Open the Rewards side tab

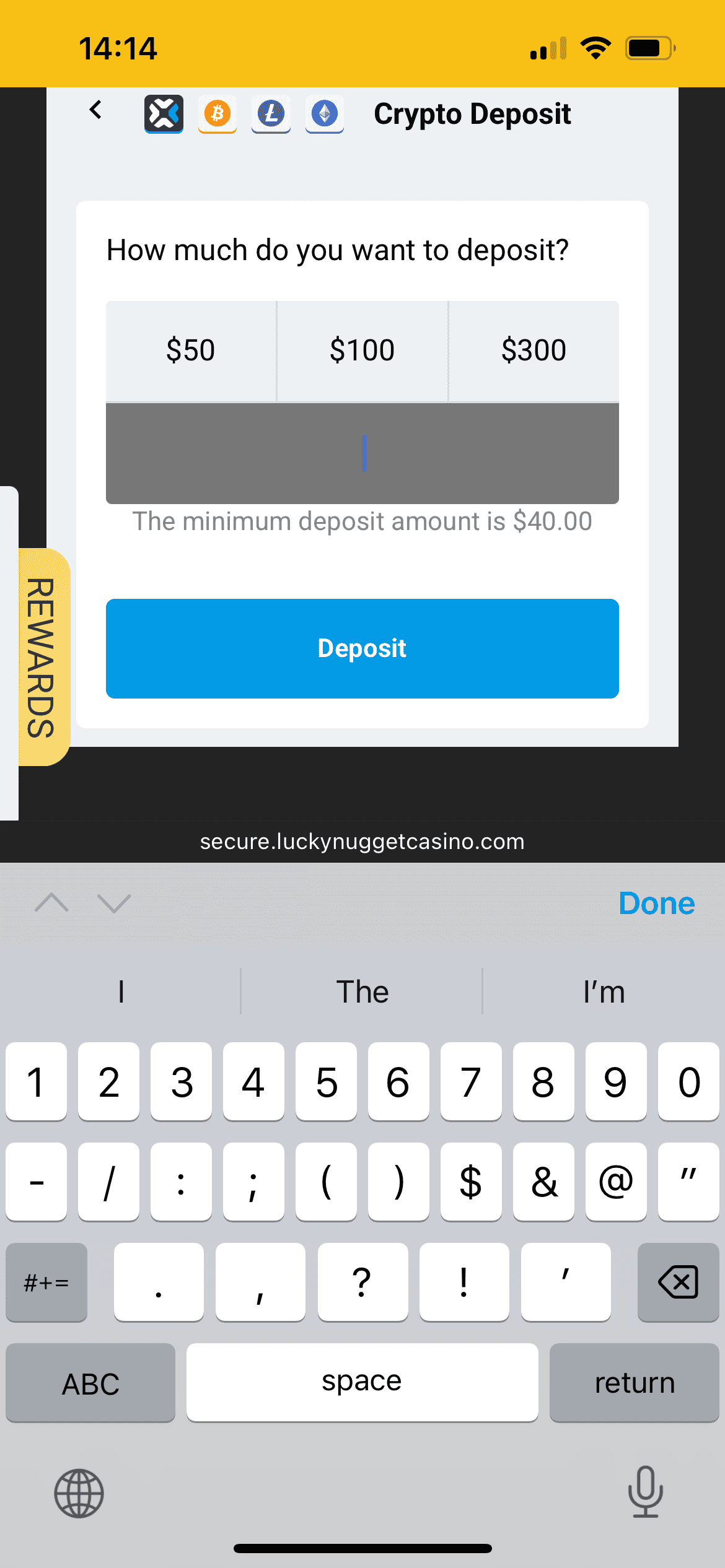coord(42,657)
